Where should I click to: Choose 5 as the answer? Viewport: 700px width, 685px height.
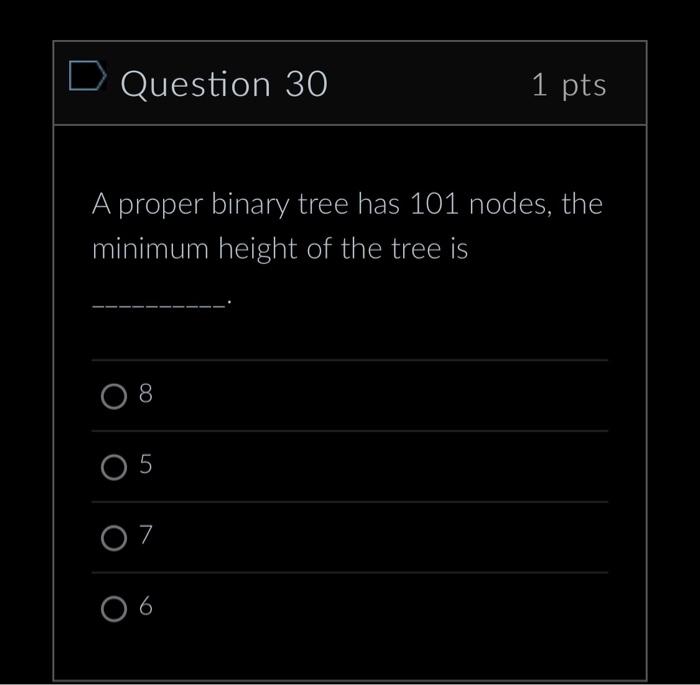coord(113,467)
